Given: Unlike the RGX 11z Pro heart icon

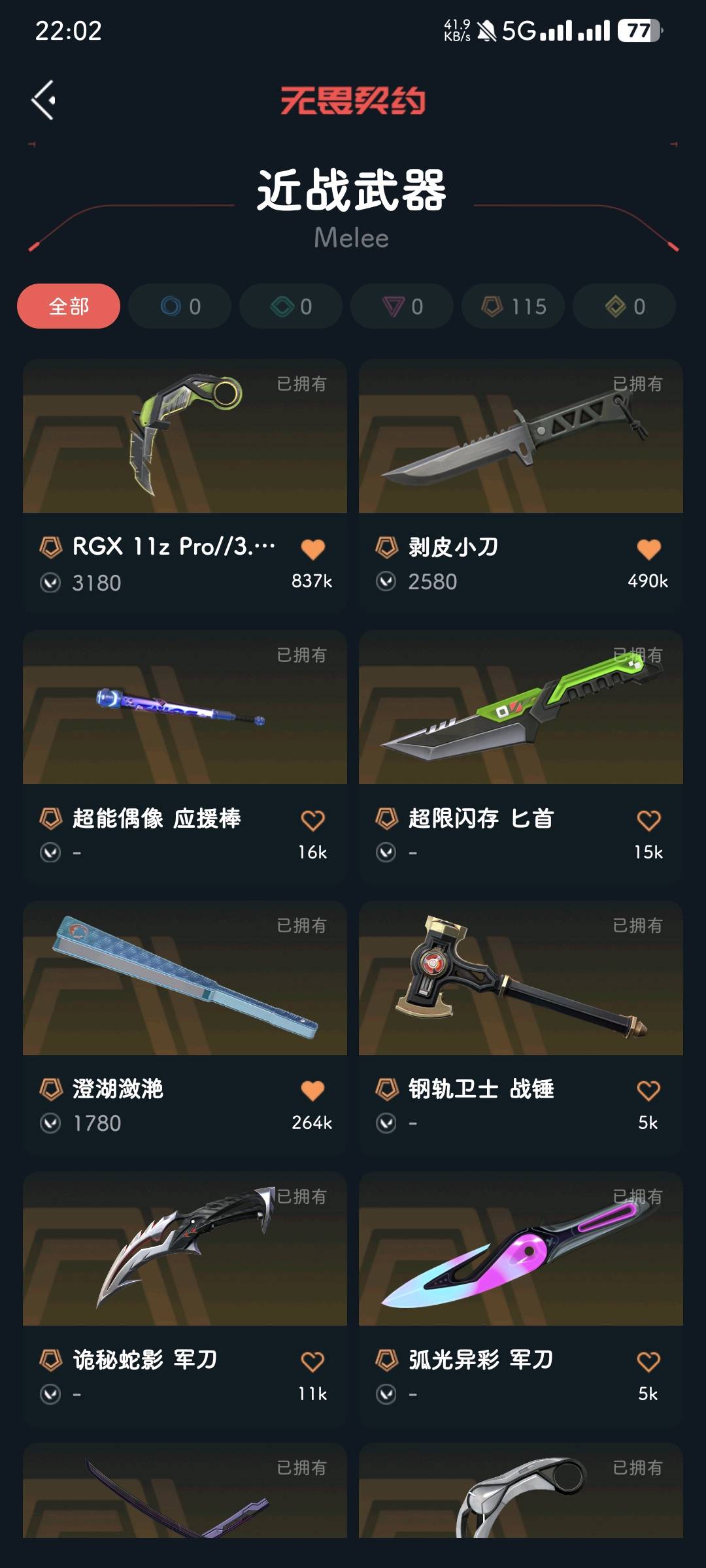Looking at the screenshot, I should [312, 549].
